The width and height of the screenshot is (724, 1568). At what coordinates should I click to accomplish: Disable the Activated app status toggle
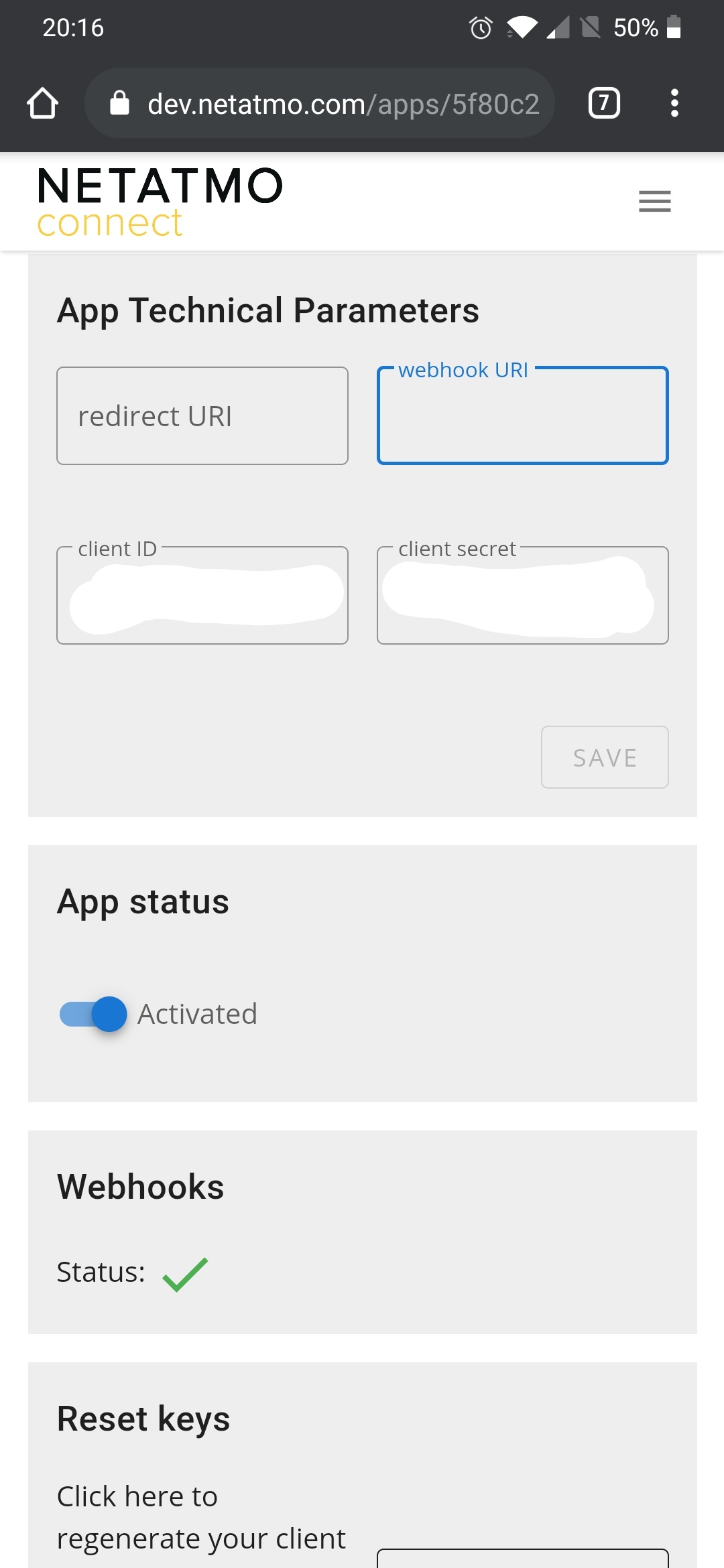pos(94,1015)
